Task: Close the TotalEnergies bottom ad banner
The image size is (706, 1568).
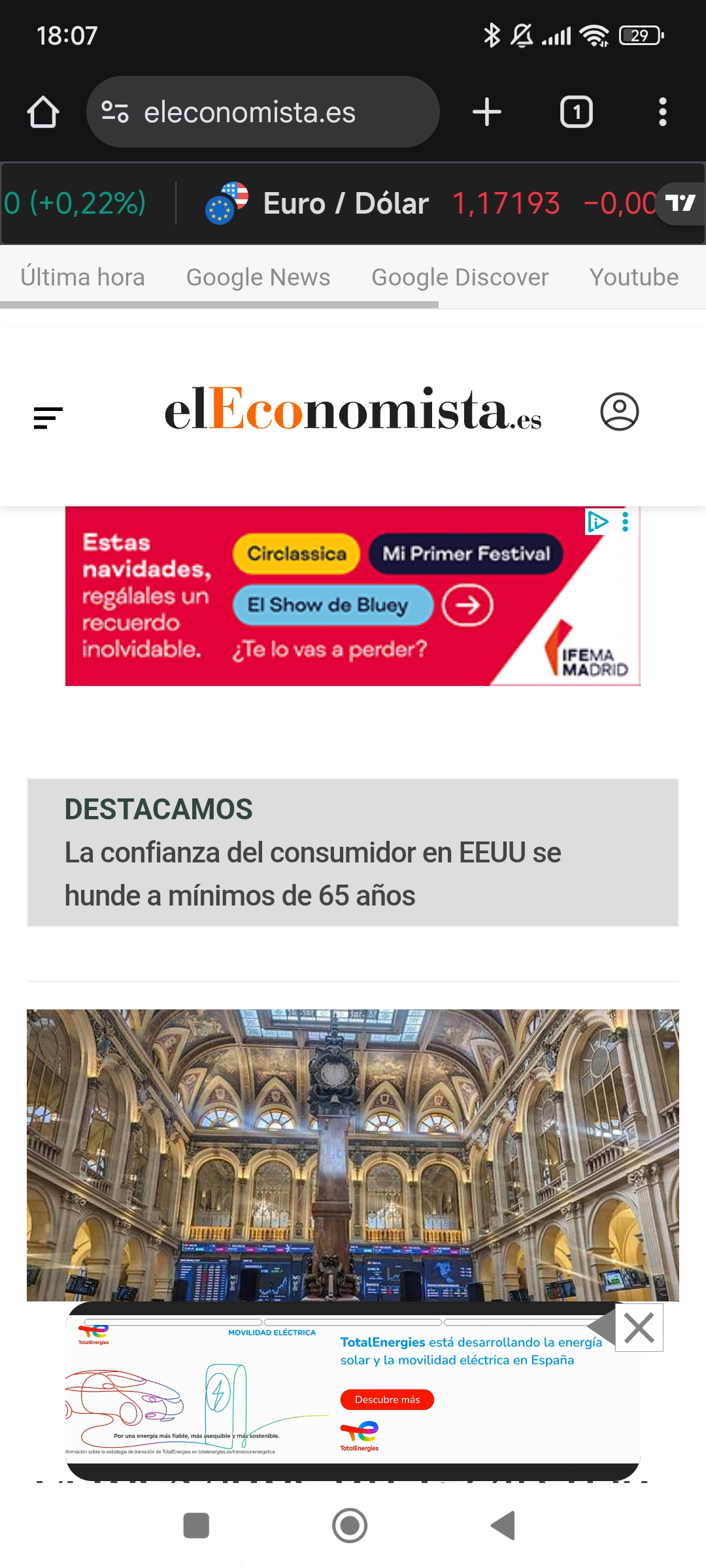Action: (639, 1328)
